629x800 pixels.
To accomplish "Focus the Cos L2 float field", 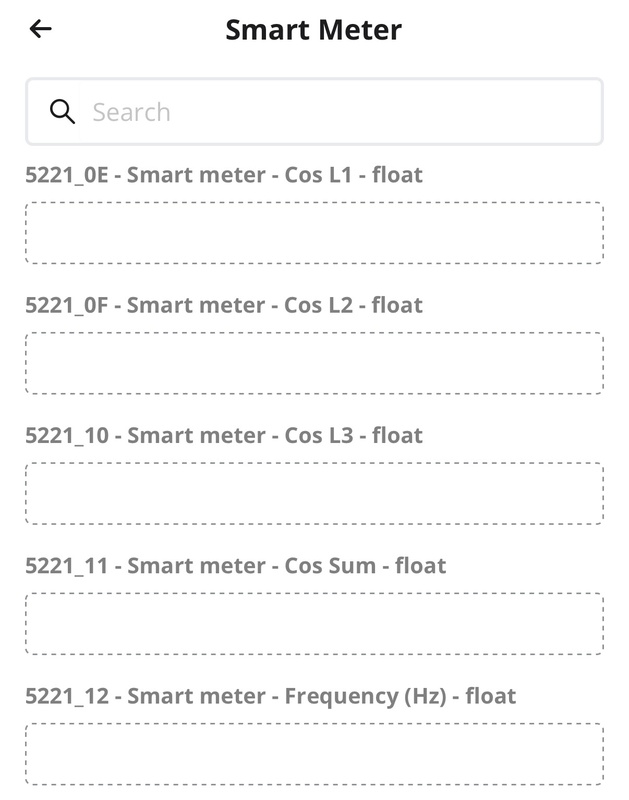I will click(x=314, y=363).
